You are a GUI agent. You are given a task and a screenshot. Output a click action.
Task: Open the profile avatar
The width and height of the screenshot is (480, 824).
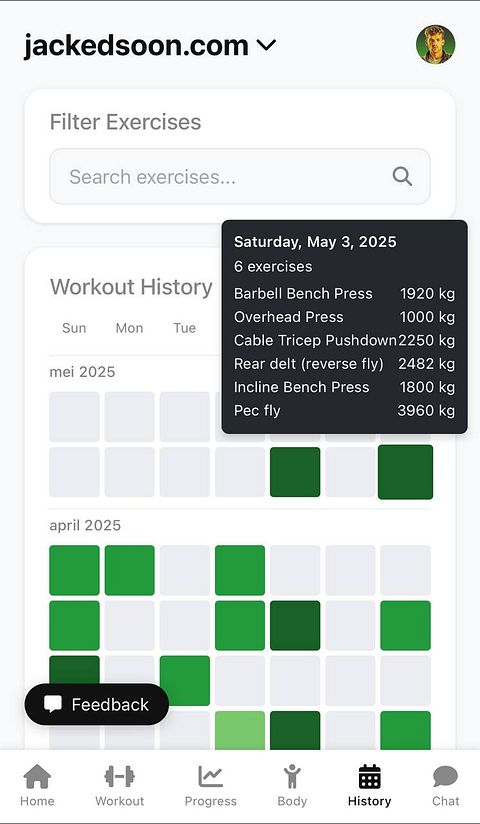tap(435, 44)
